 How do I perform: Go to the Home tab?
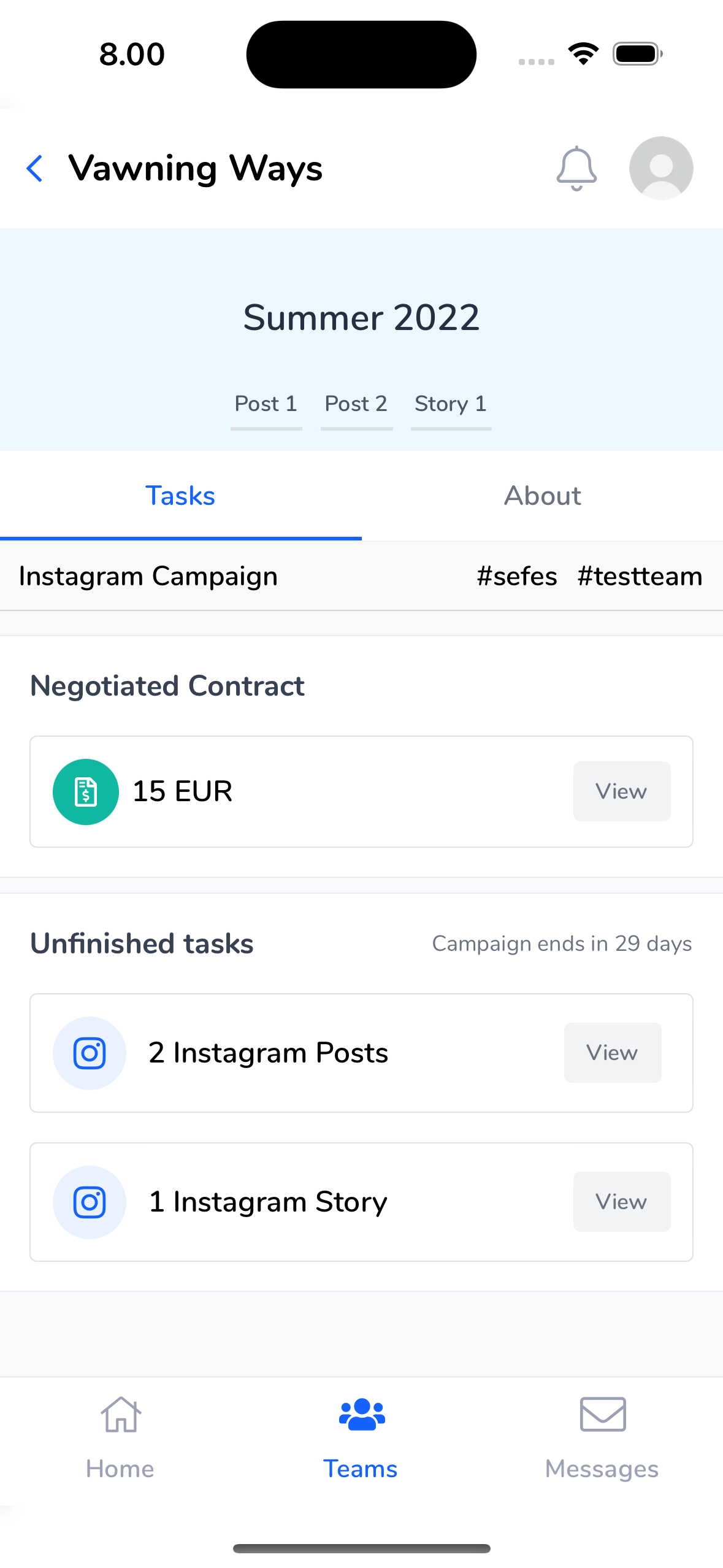120,1439
